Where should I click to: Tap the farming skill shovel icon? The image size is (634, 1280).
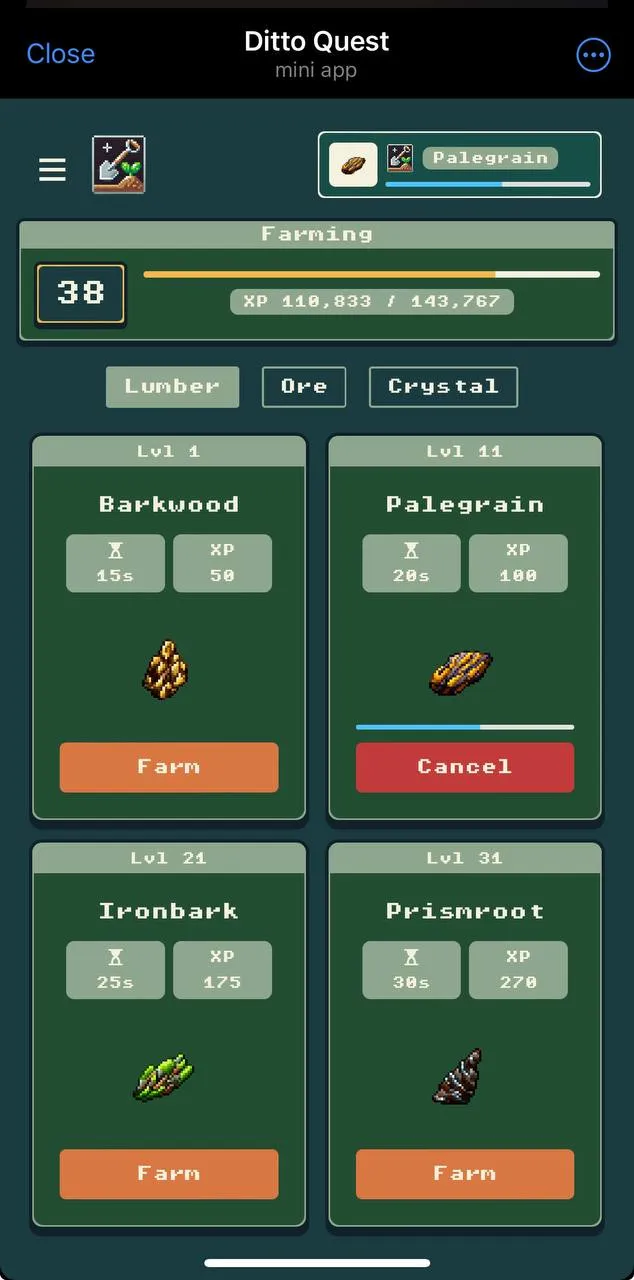119,165
